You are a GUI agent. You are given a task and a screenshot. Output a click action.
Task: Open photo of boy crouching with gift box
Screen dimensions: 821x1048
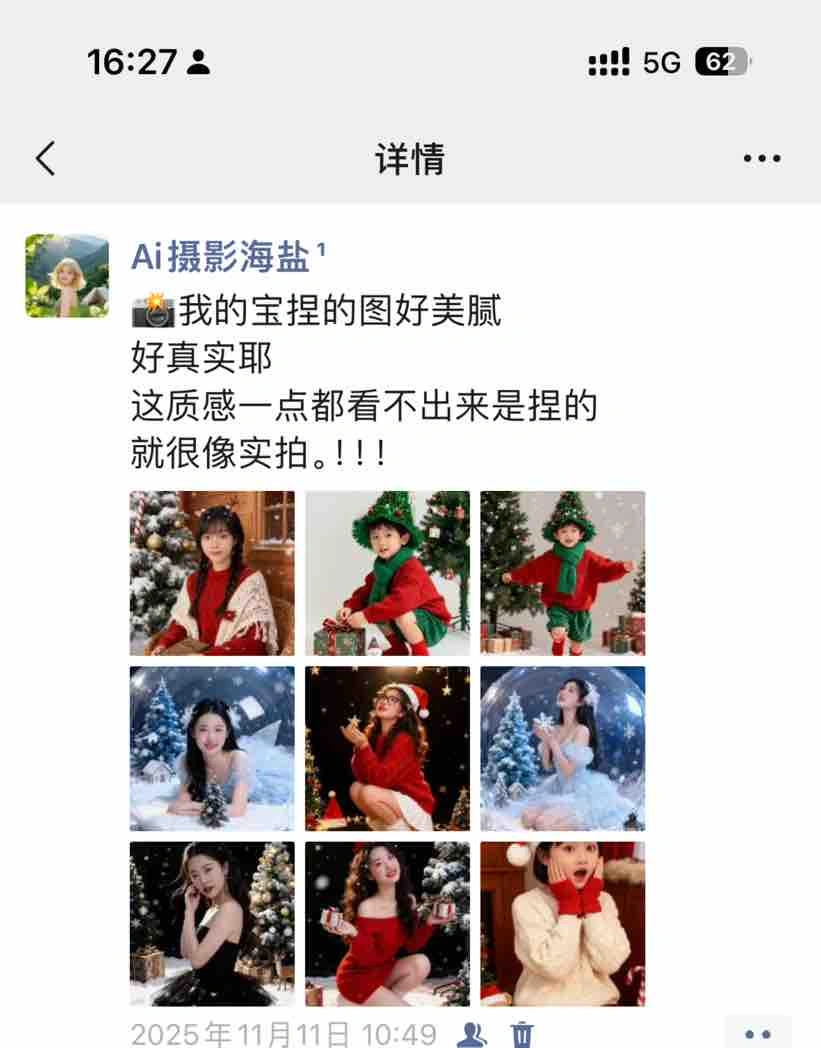point(387,573)
